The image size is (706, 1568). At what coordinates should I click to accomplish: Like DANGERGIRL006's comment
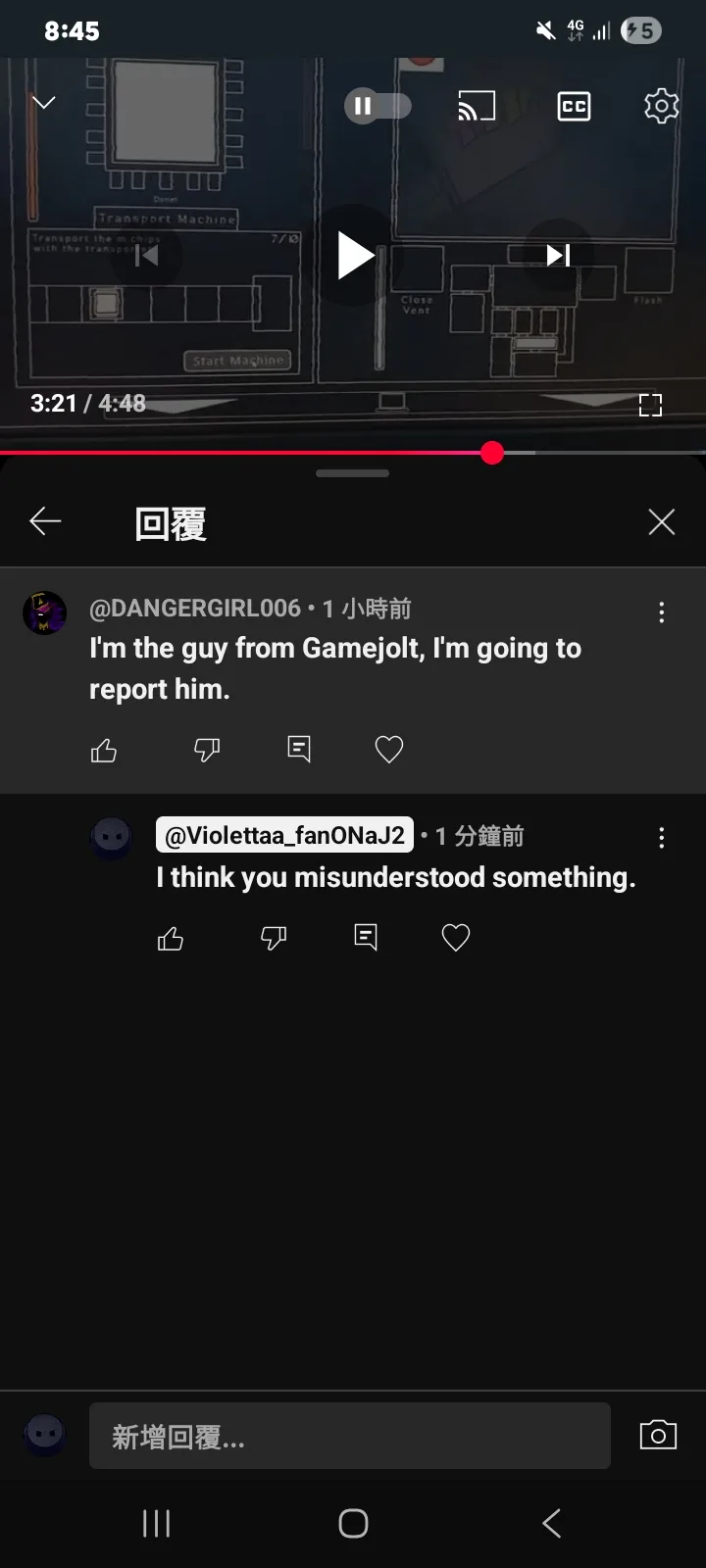pyautogui.click(x=104, y=751)
